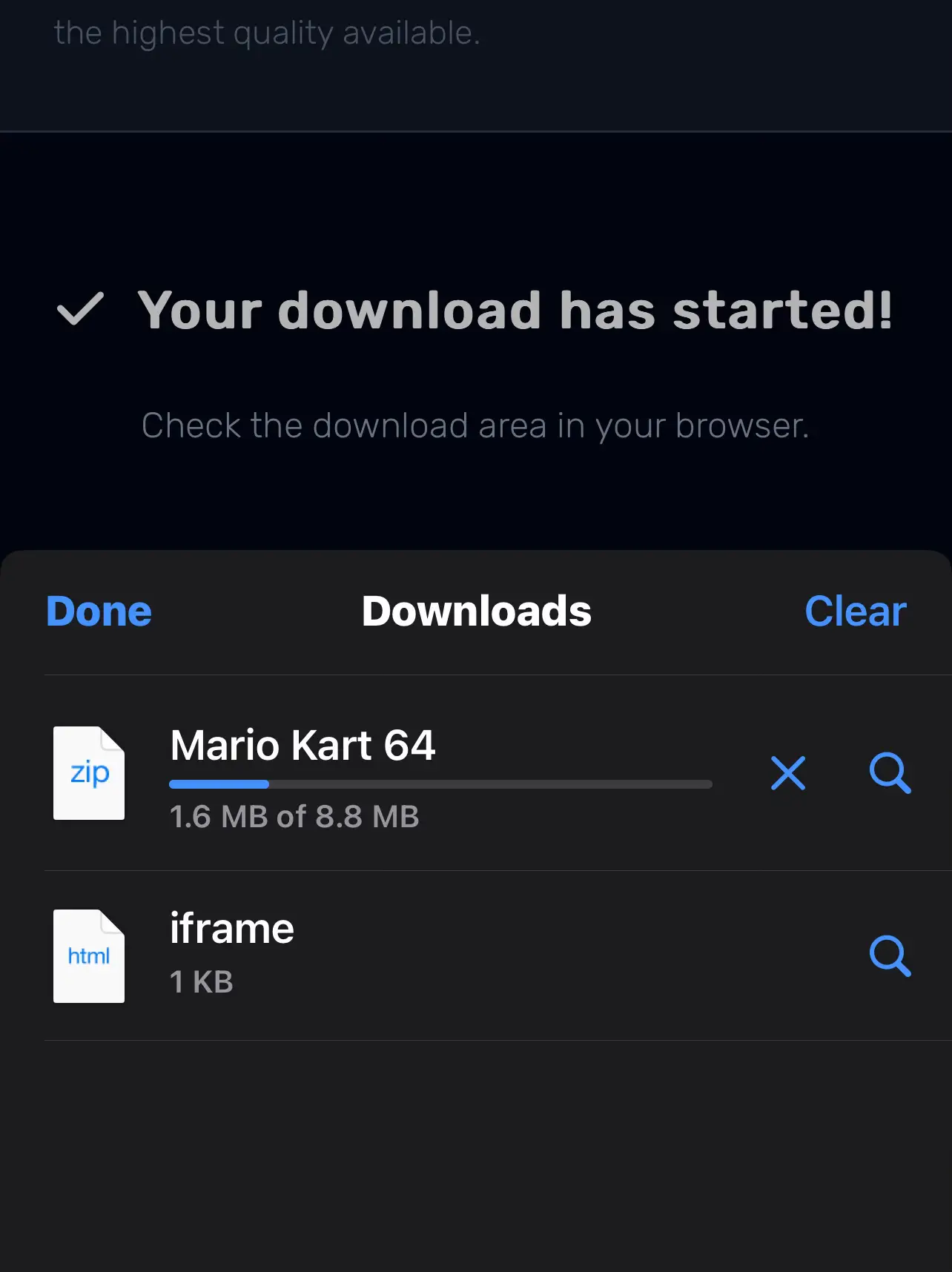952x1272 pixels.
Task: Reveal iframe html file in Files
Action: coord(890,955)
